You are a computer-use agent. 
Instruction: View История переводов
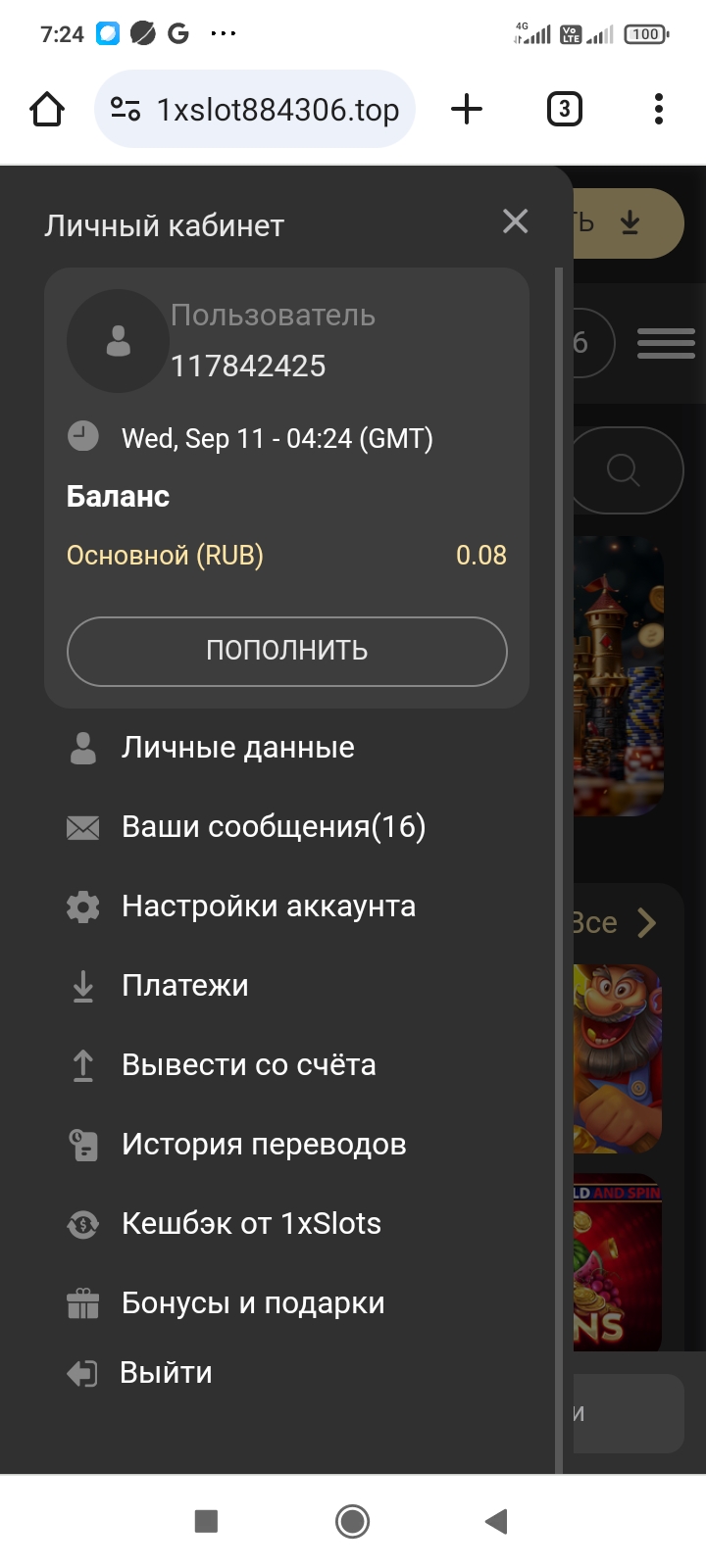[263, 1145]
